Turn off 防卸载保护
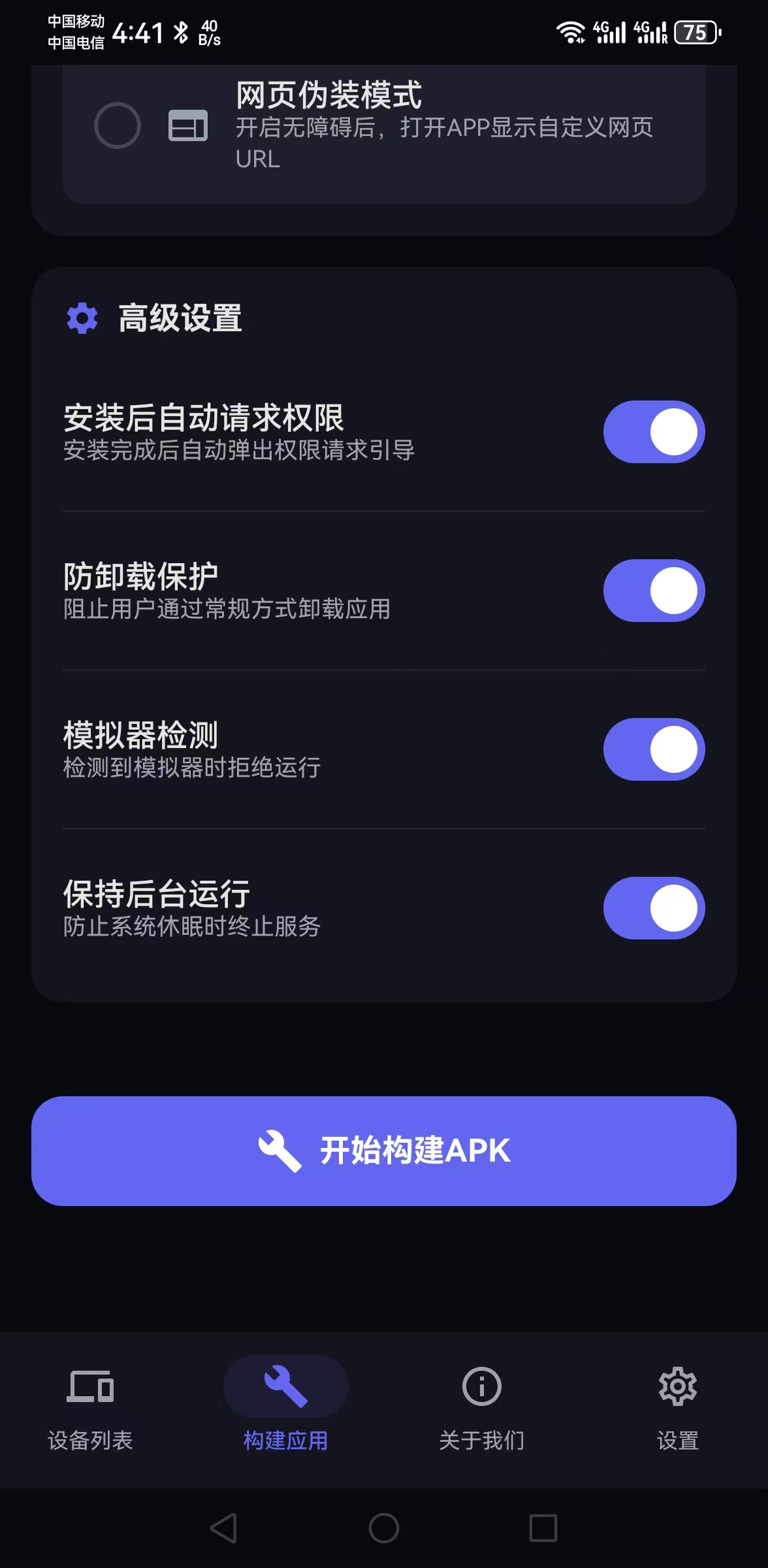The image size is (768, 1568). click(x=653, y=590)
